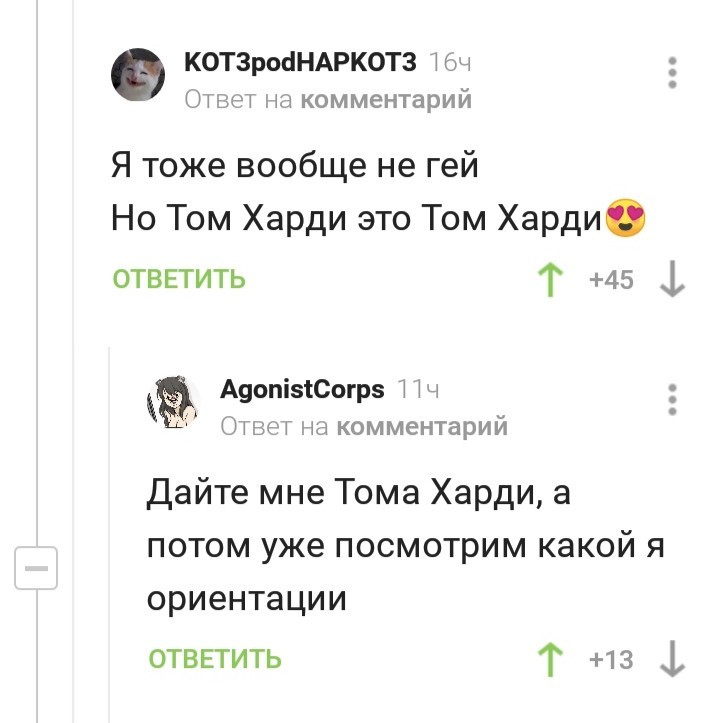
Task: Open overflow menu on AgonistCorps's comment
Action: coord(673,398)
